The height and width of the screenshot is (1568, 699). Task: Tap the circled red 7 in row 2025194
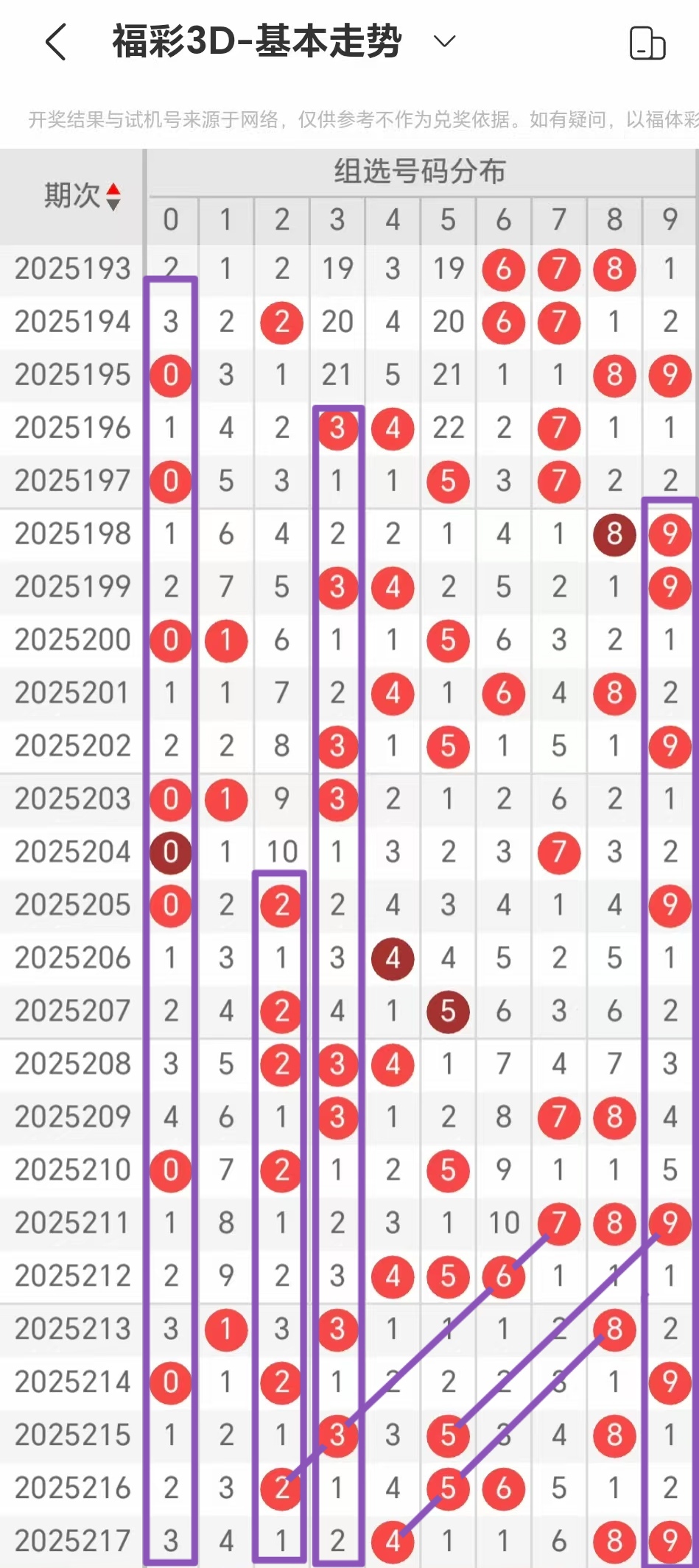point(559,322)
